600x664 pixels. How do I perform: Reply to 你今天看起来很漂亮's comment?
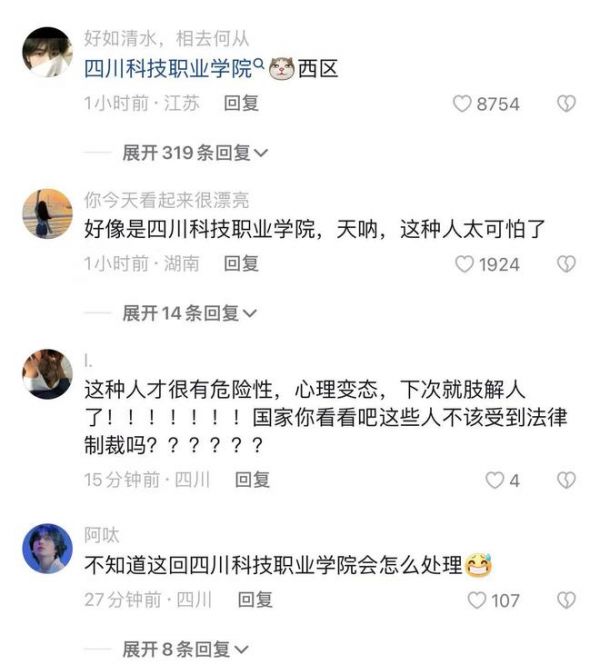[x=241, y=263]
